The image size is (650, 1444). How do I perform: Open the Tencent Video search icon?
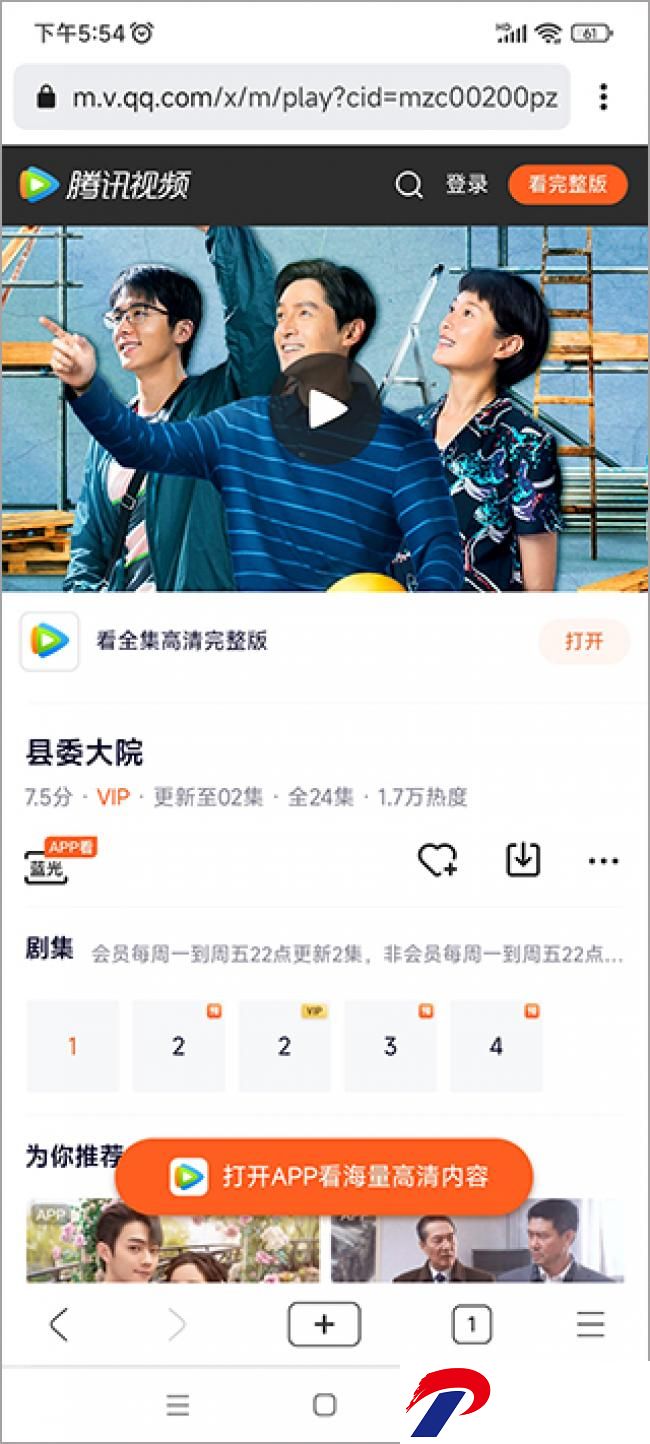[x=408, y=185]
